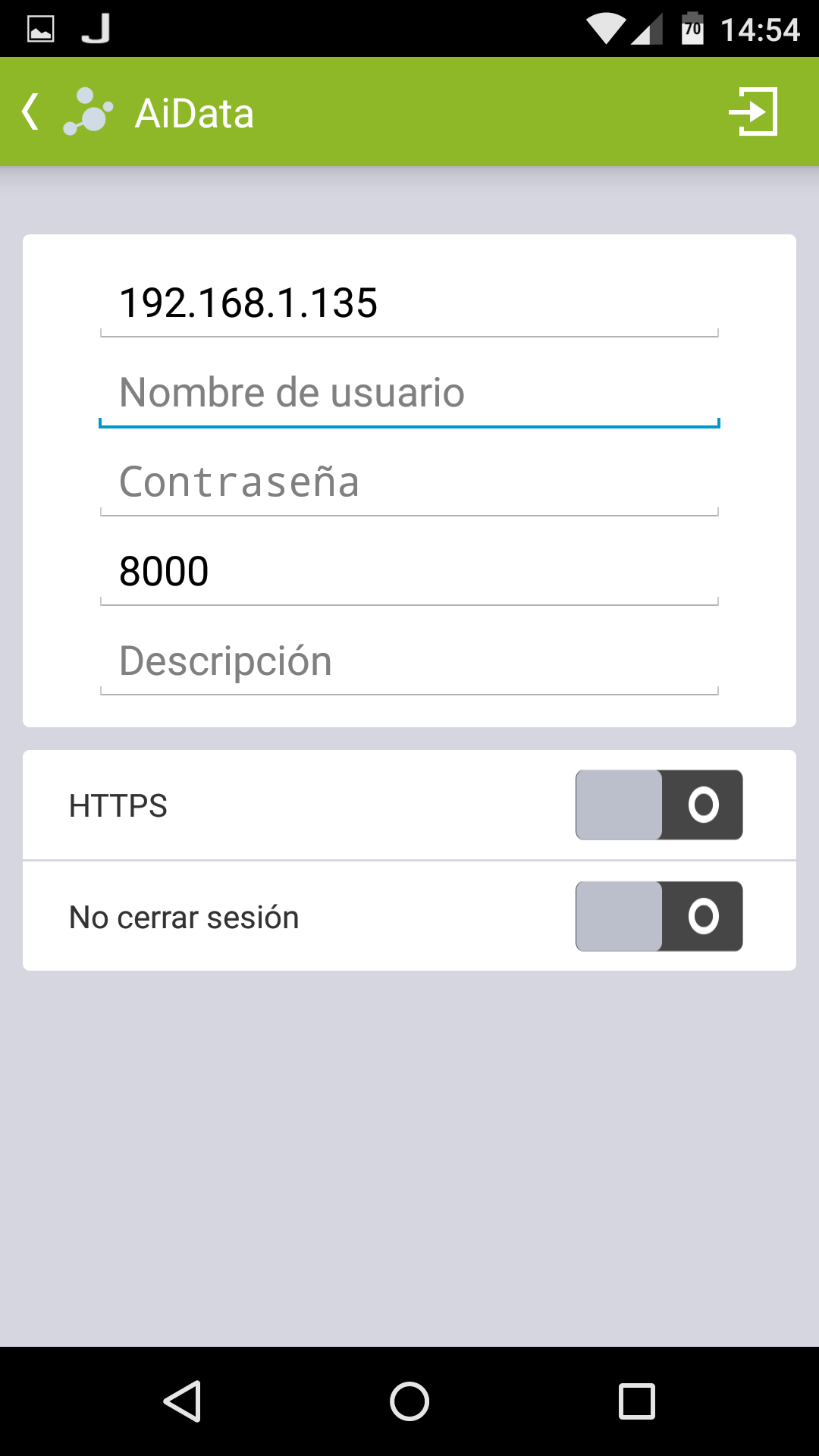819x1456 pixels.
Task: Turn on No cerrar sesión
Action: pos(658,916)
